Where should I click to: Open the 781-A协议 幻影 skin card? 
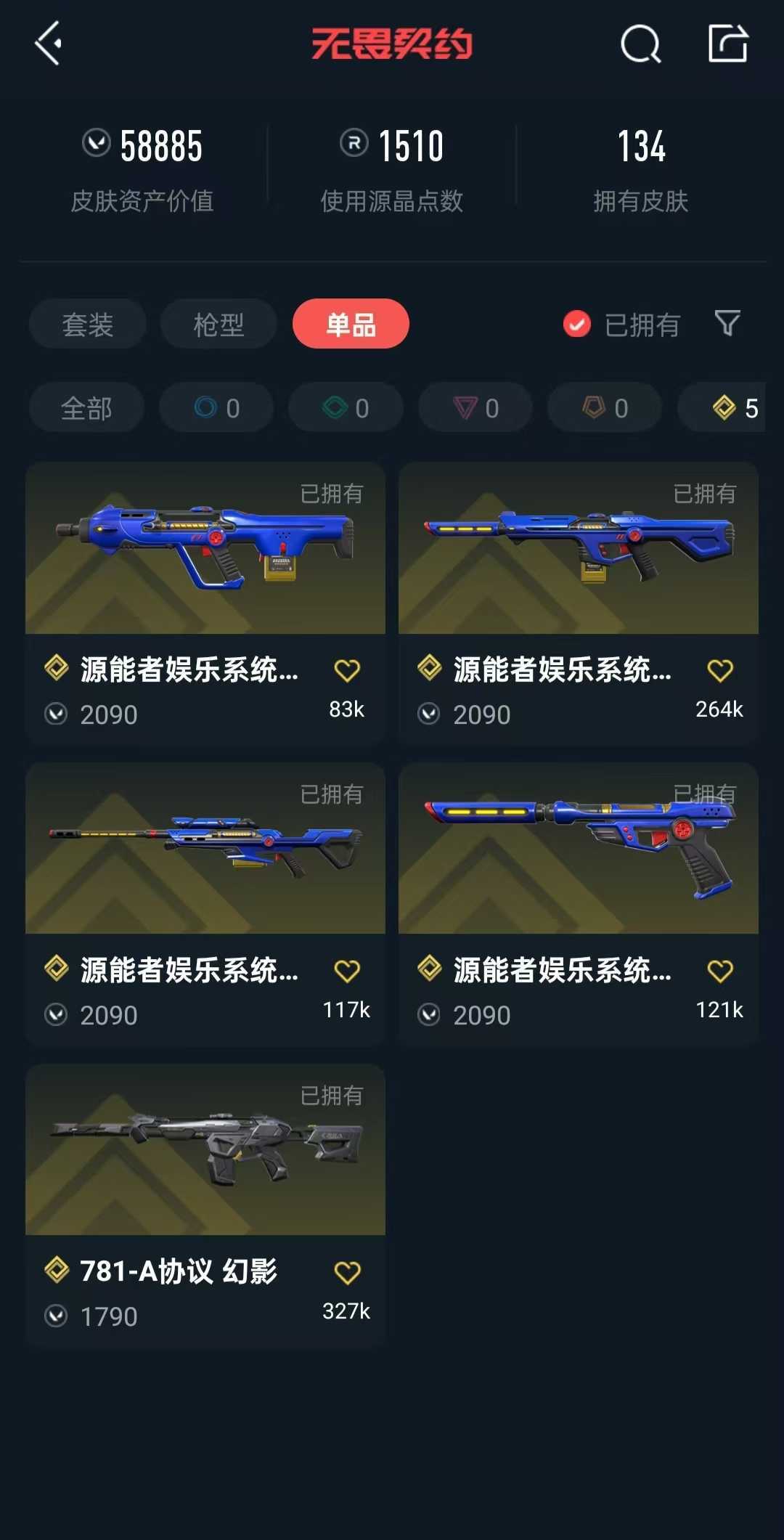(x=205, y=1205)
